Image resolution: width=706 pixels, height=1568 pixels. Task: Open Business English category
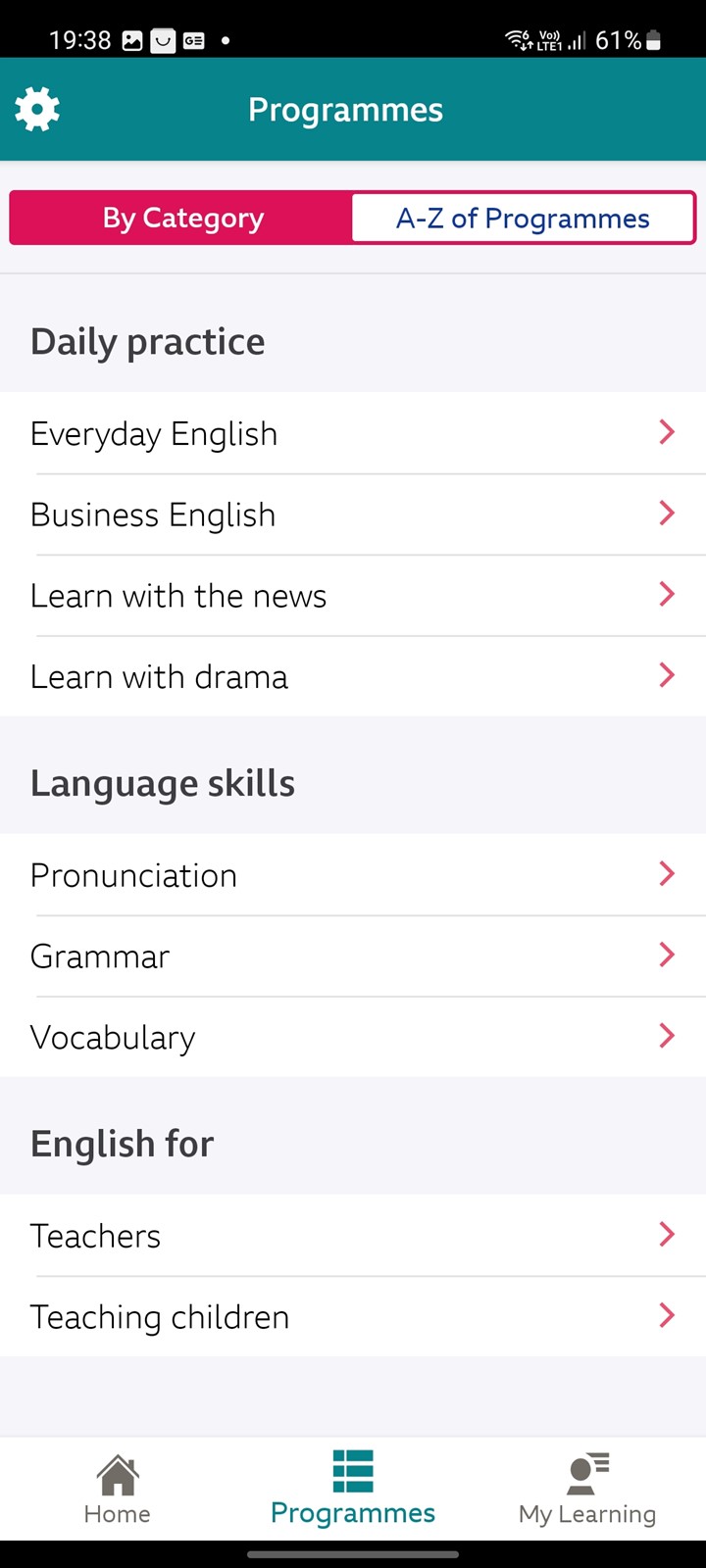pyautogui.click(x=353, y=514)
